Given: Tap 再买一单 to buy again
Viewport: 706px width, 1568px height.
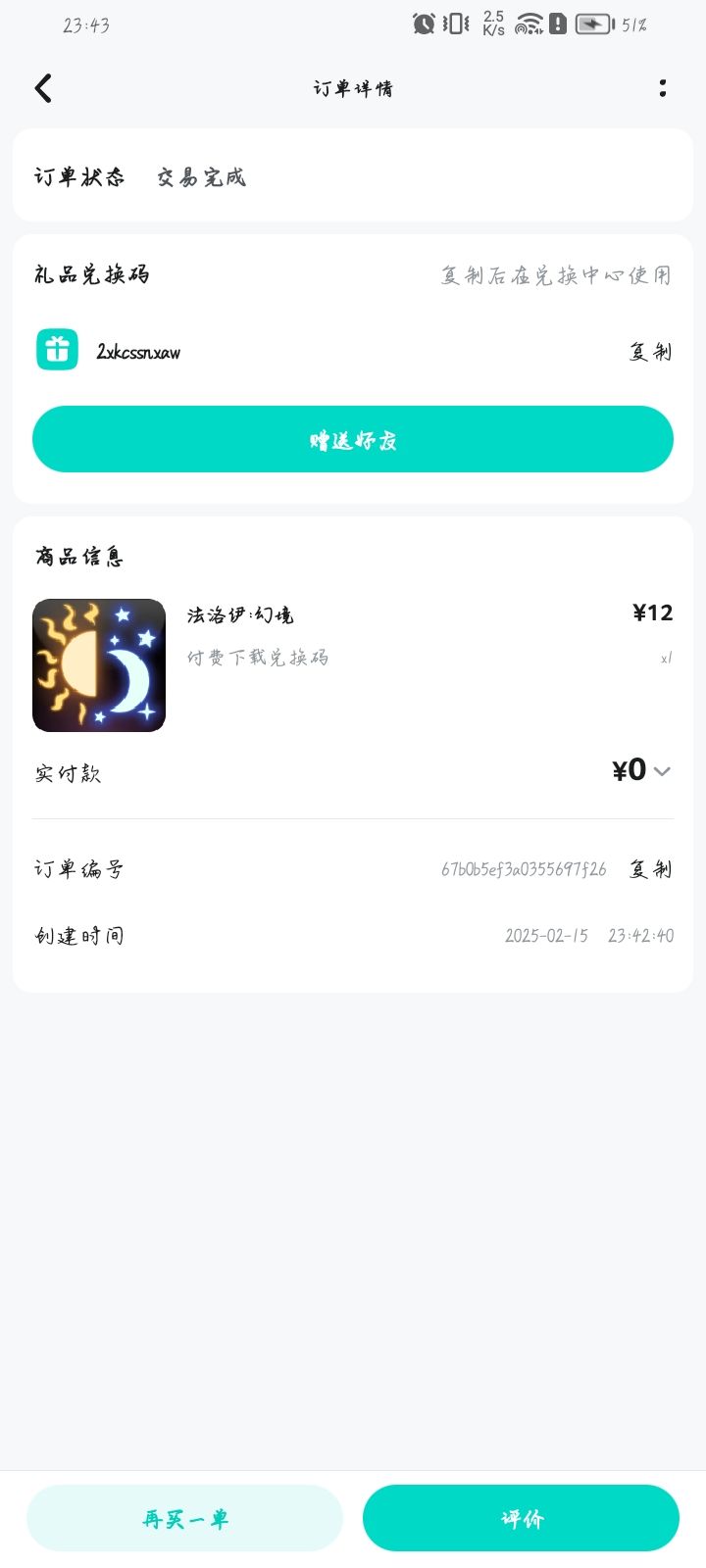Looking at the screenshot, I should pyautogui.click(x=184, y=1518).
